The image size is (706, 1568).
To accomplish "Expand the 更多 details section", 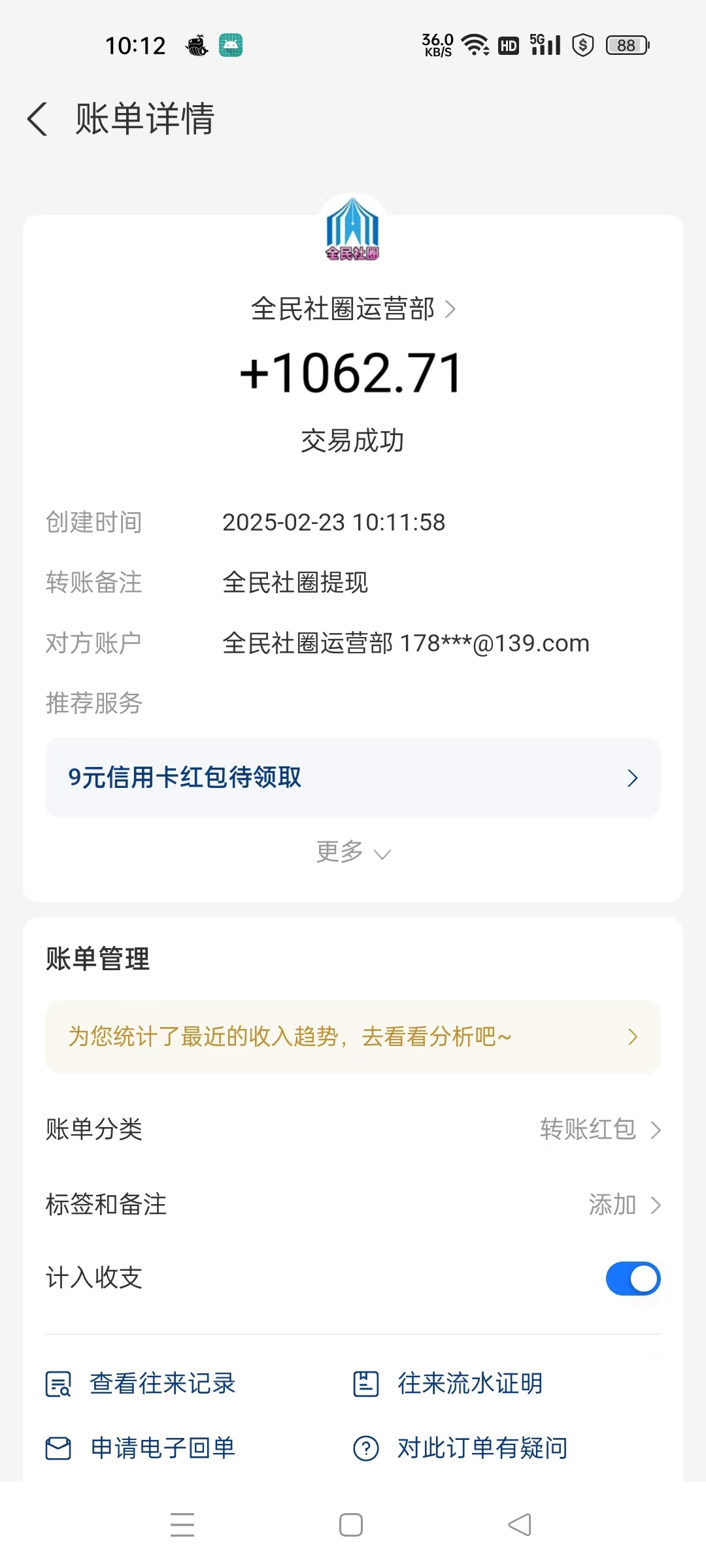I will point(353,852).
